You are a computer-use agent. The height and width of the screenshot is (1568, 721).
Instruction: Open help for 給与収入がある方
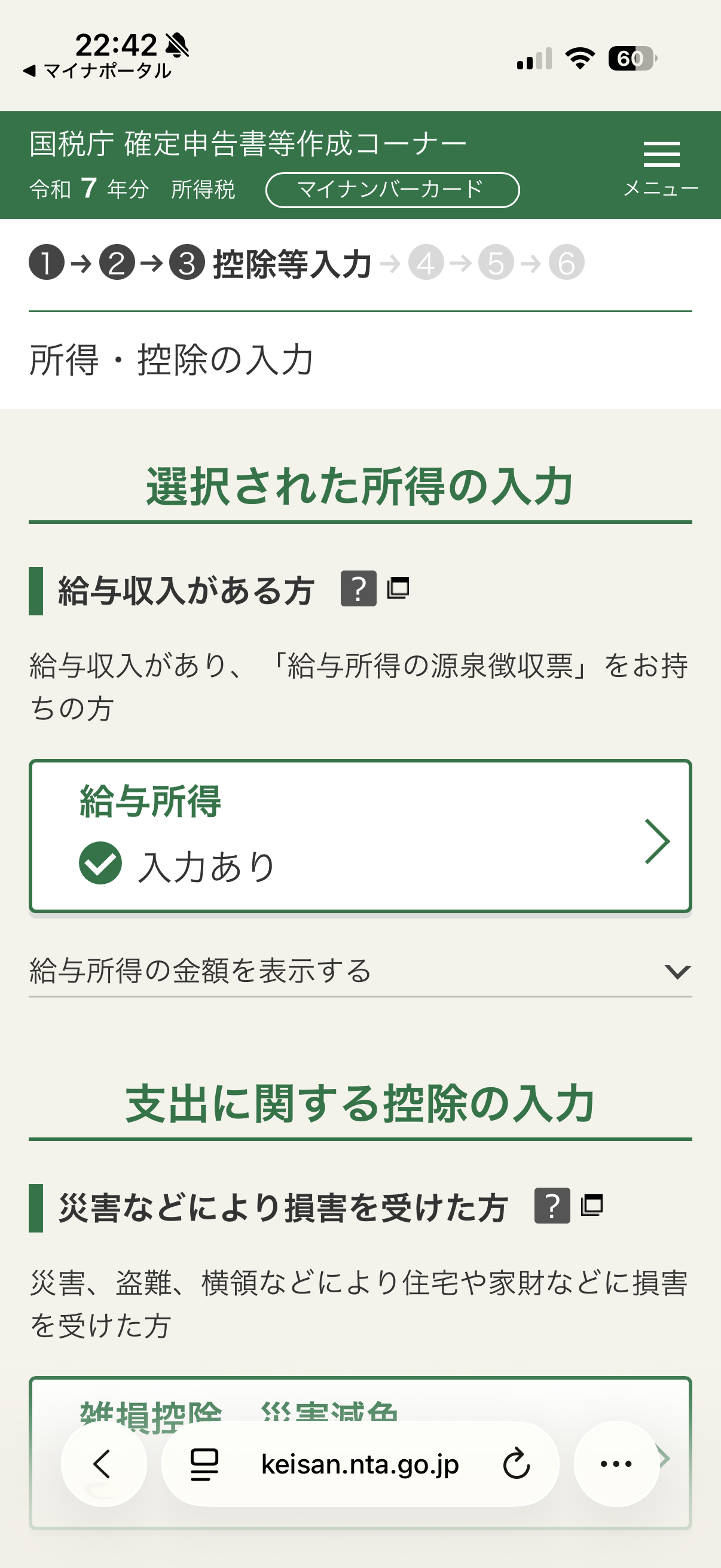358,588
